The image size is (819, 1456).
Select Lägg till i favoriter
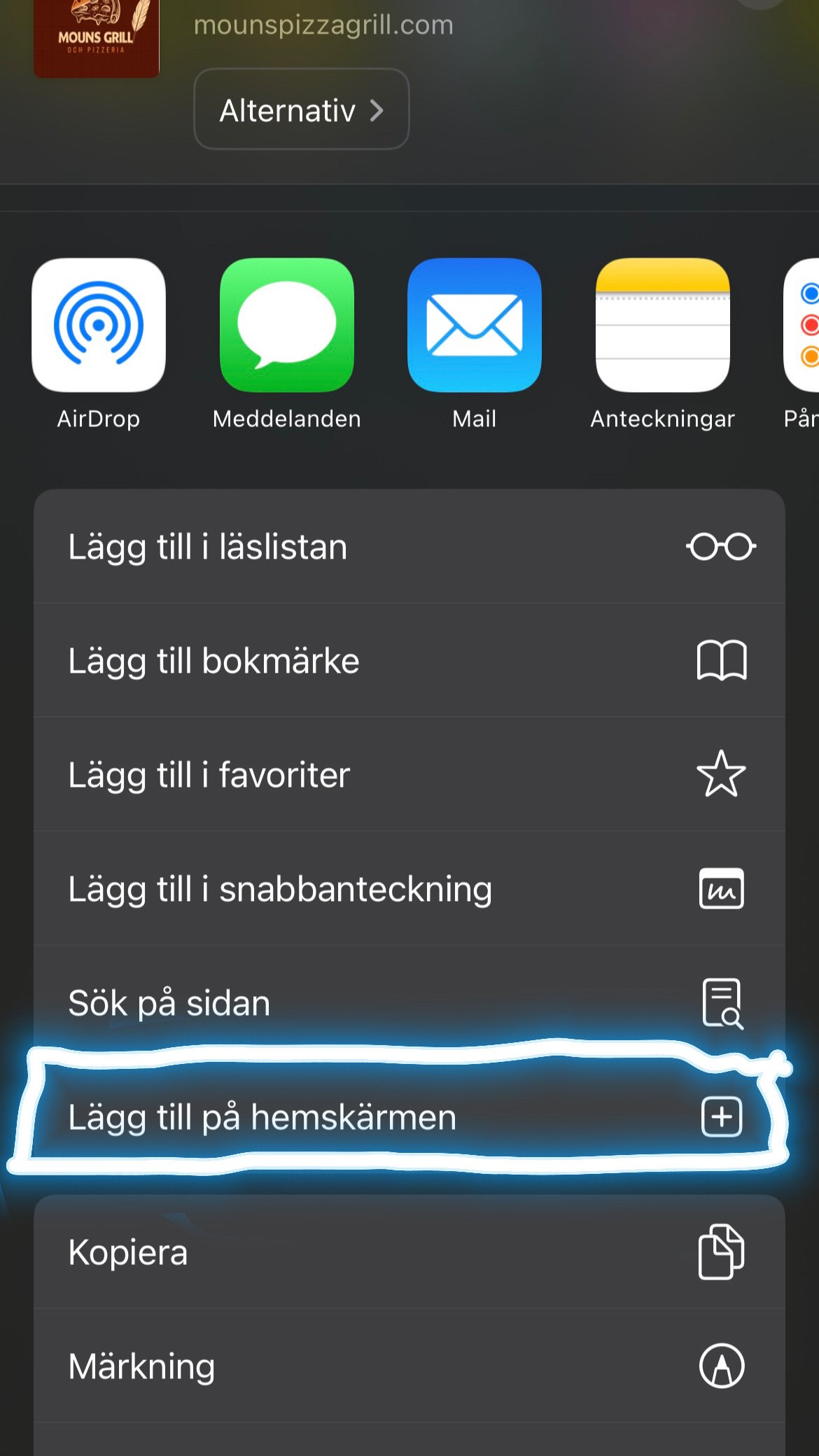point(409,774)
